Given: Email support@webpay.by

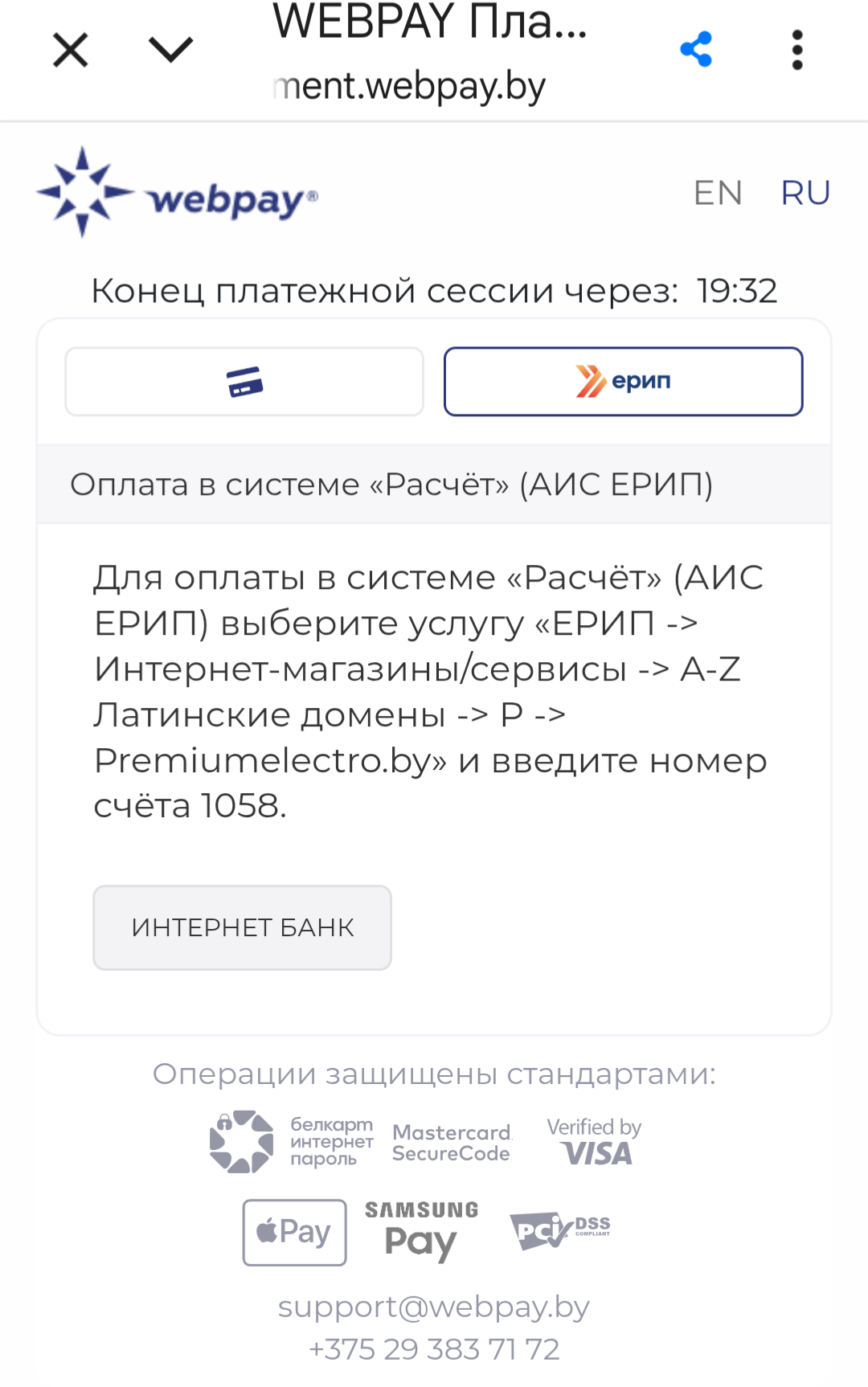Looking at the screenshot, I should tap(434, 1307).
